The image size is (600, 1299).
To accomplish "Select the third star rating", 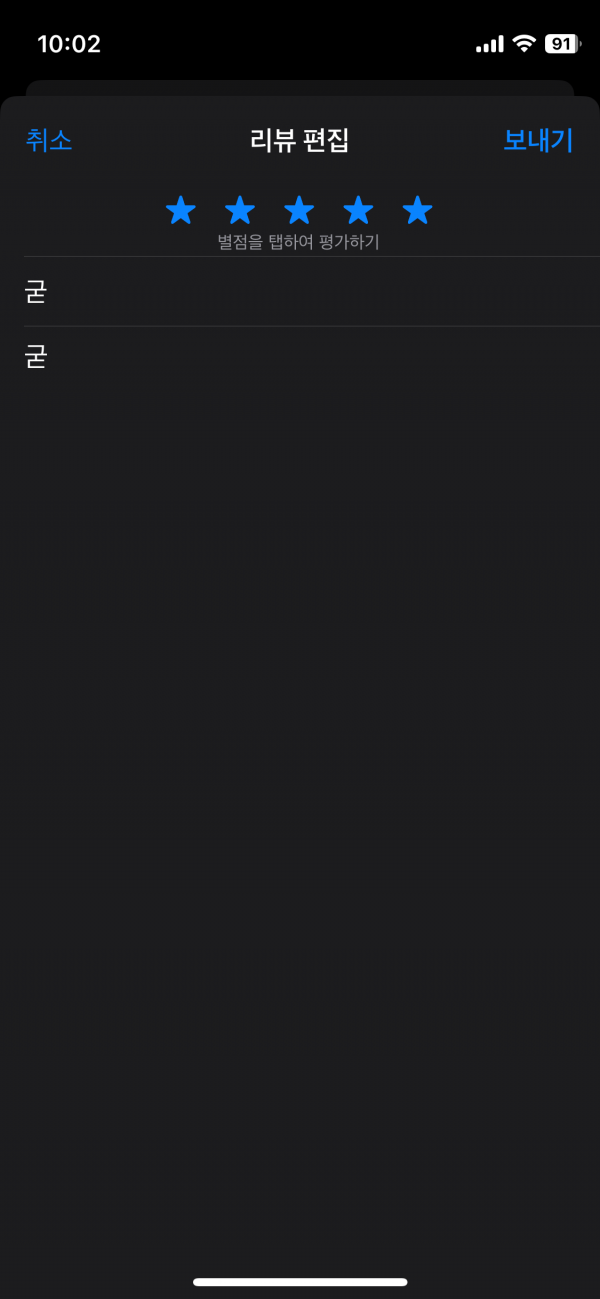I will 299,210.
